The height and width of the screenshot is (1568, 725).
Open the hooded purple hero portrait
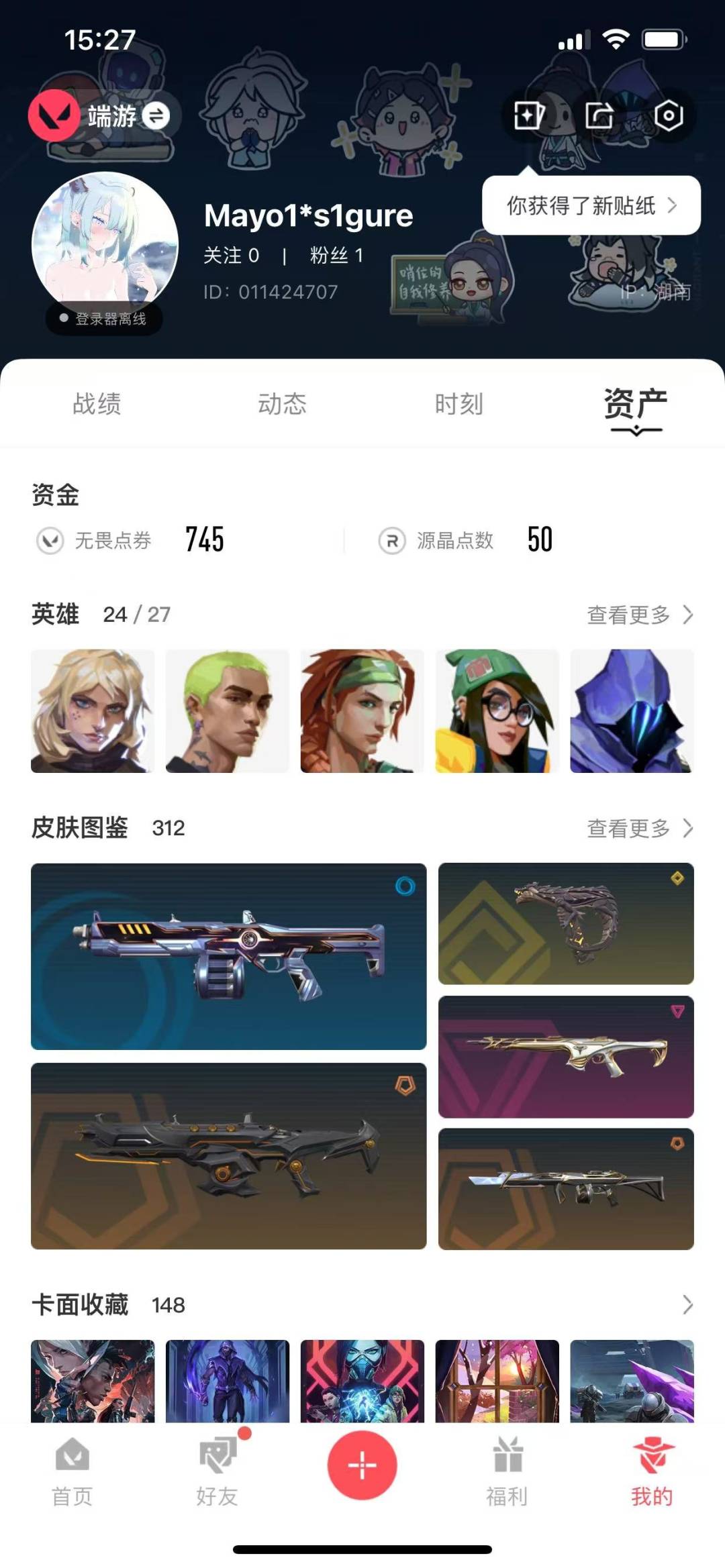pyautogui.click(x=631, y=711)
